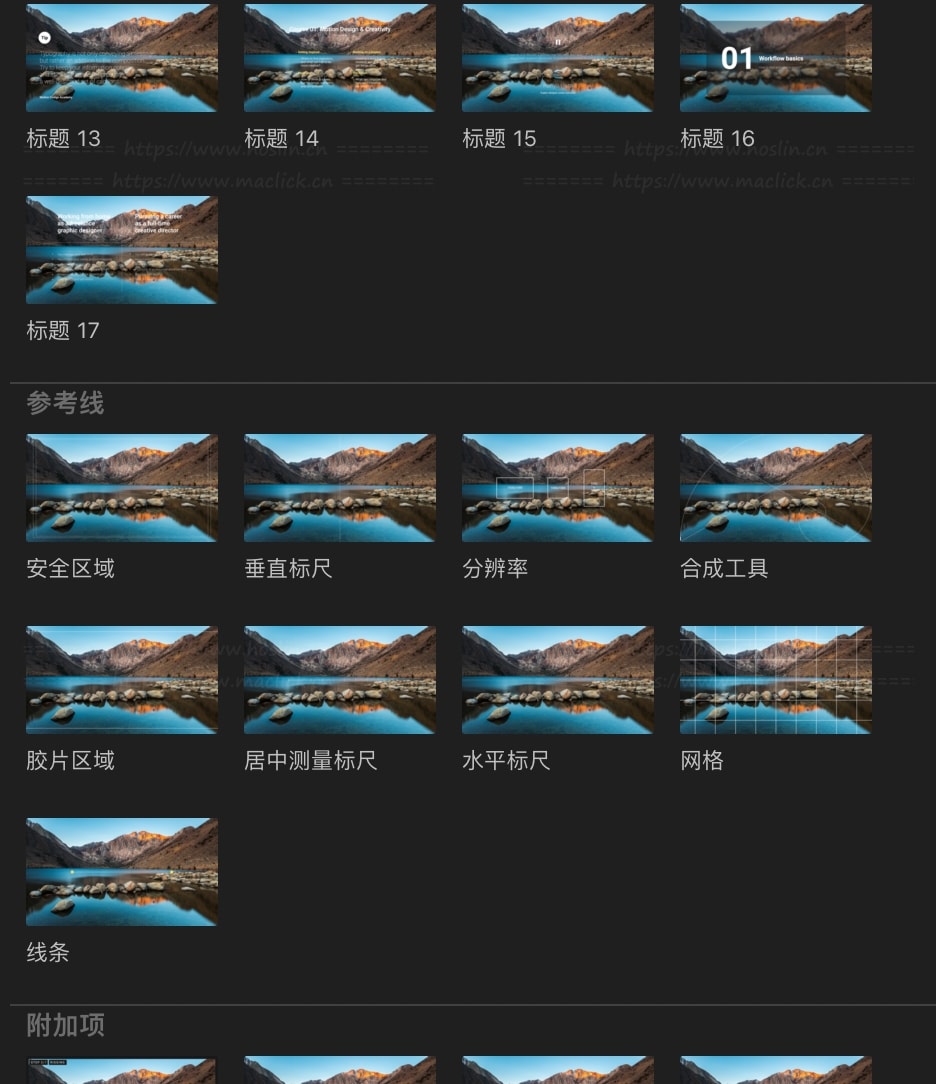Select the 胶片区域 guide
The image size is (936, 1084).
tap(122, 680)
